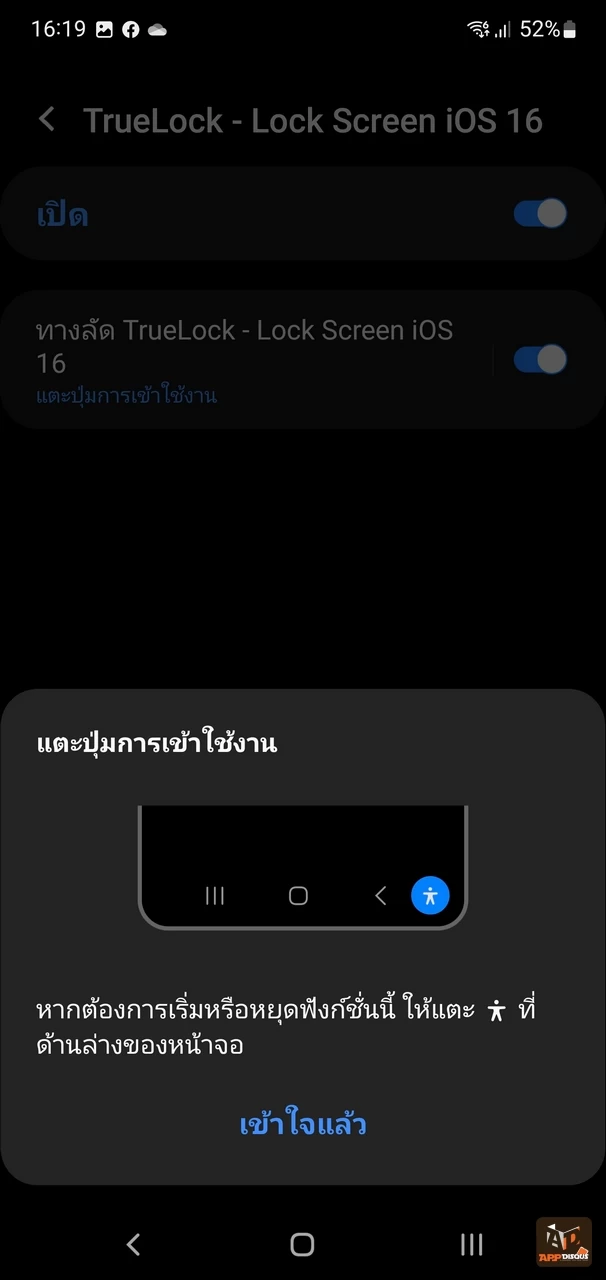Tap the system home button
This screenshot has height=1280, width=606.
point(302,1244)
